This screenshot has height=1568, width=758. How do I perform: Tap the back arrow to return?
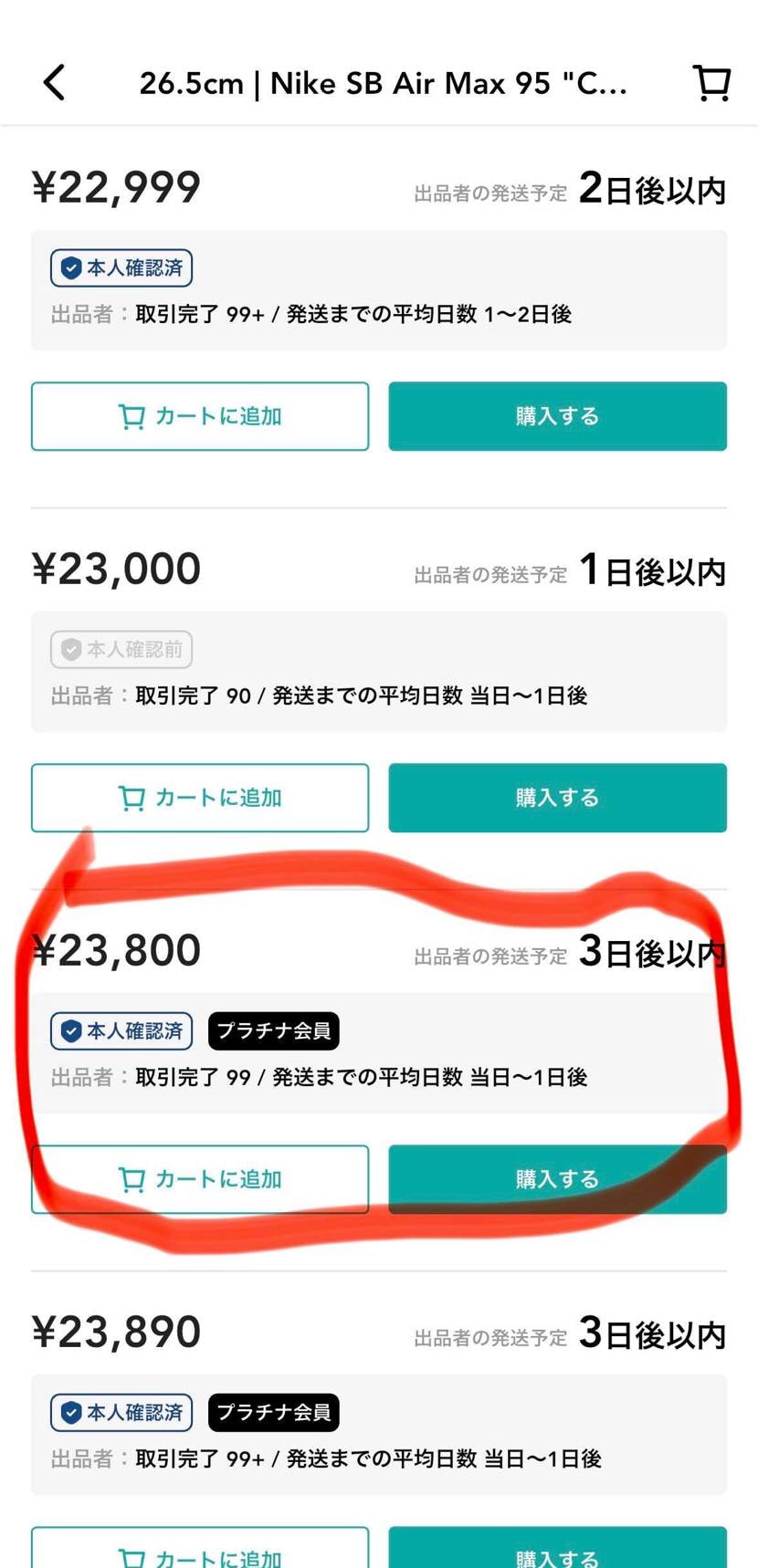(x=55, y=81)
